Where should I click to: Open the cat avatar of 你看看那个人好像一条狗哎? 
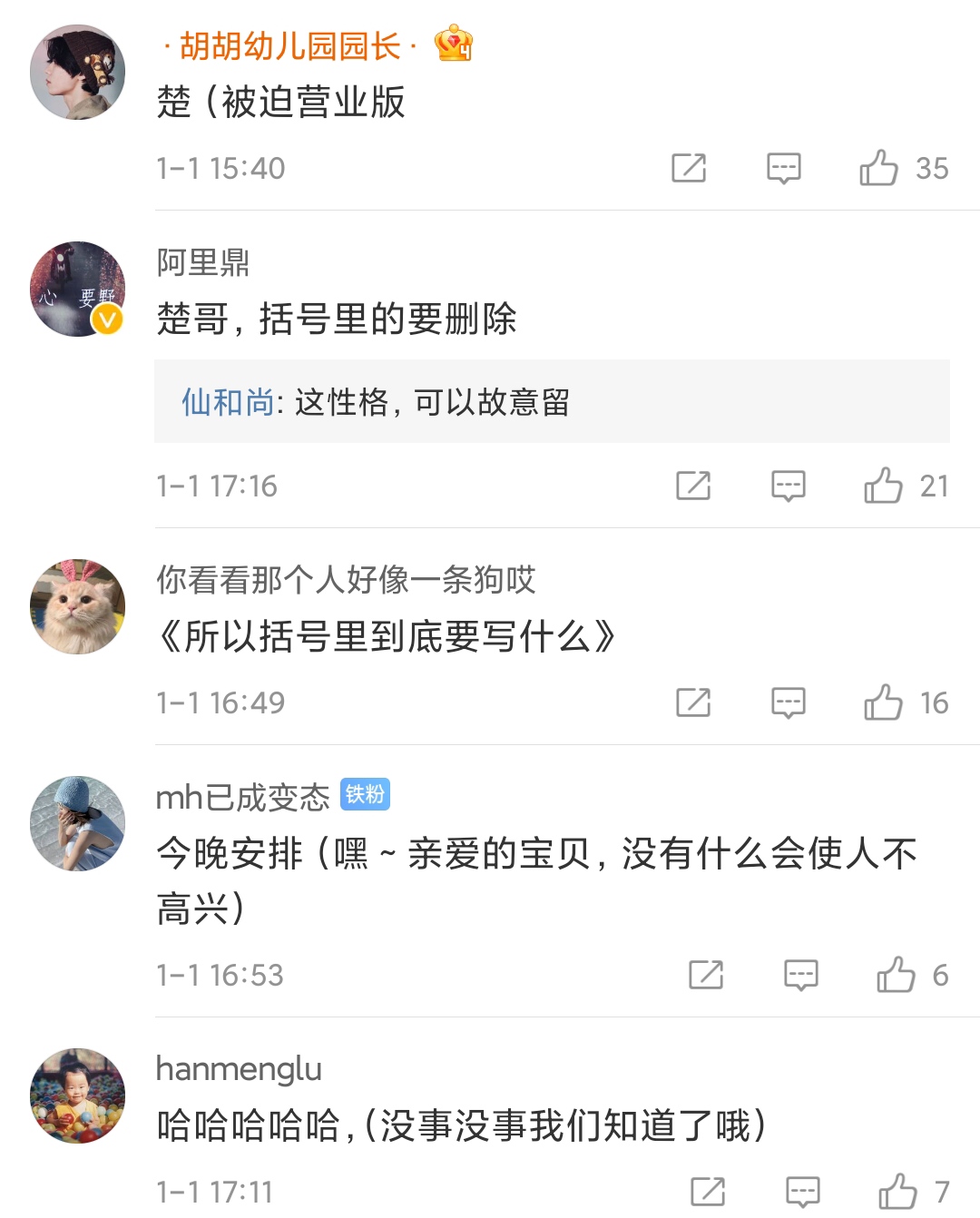[x=77, y=606]
